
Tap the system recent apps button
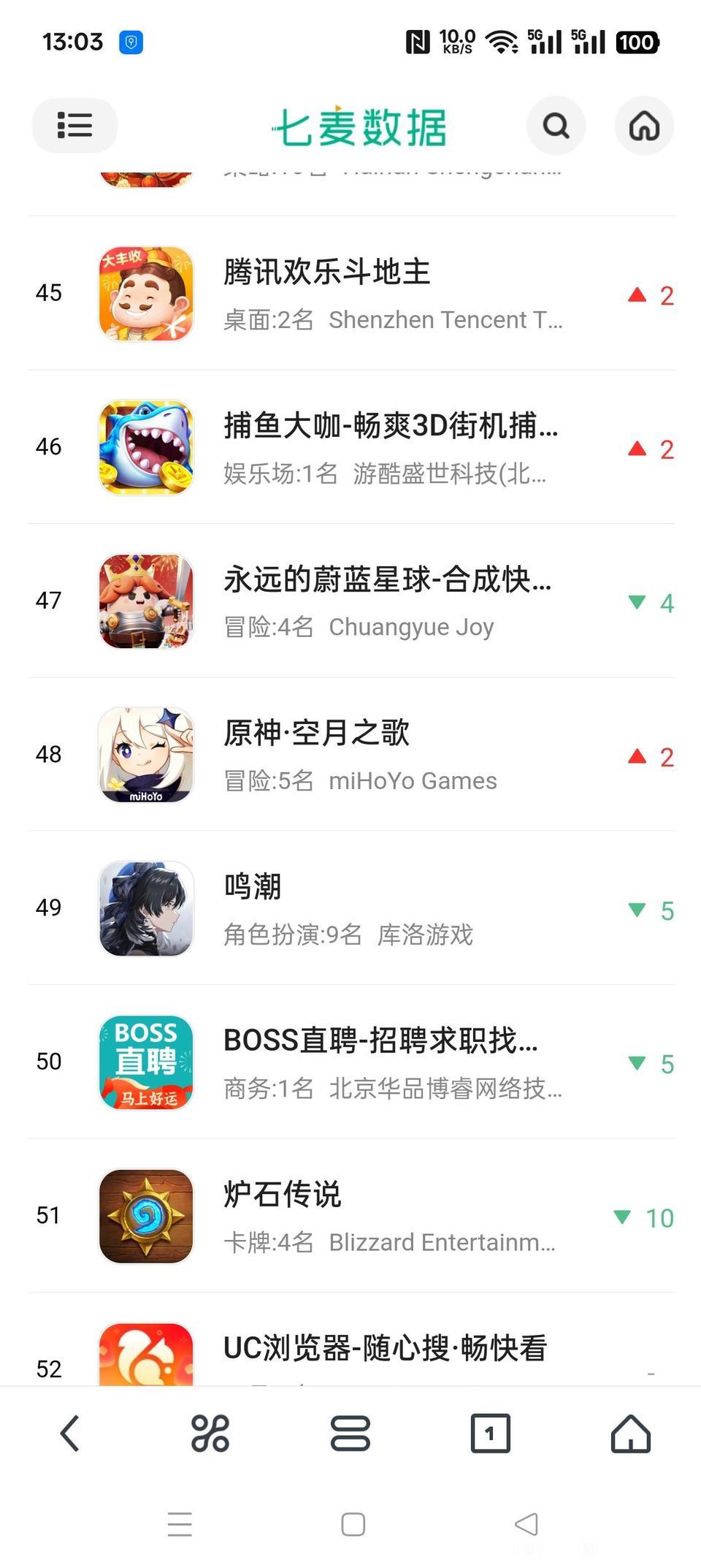click(x=180, y=1524)
